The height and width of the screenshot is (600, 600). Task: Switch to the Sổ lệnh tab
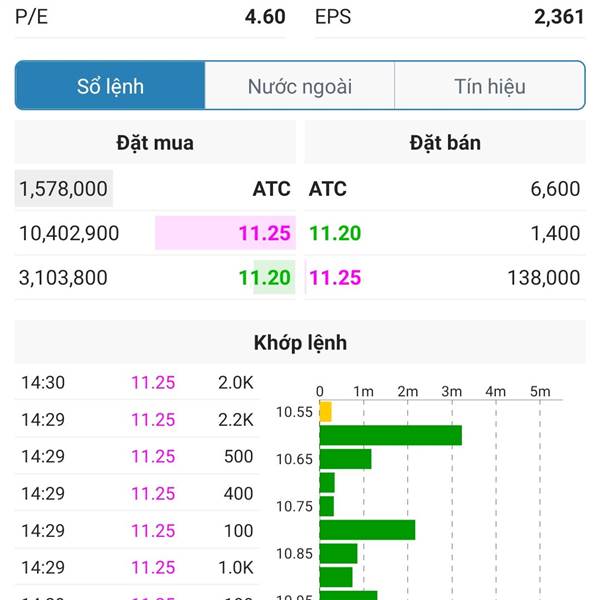pyautogui.click(x=110, y=86)
